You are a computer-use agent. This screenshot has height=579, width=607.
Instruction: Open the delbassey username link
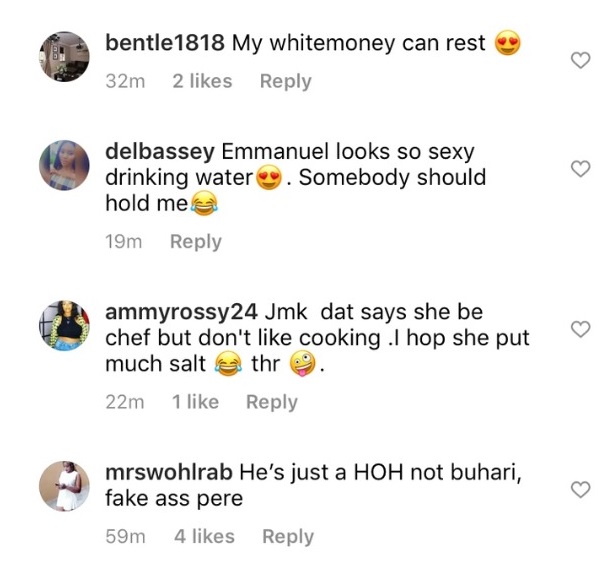pyautogui.click(x=158, y=152)
